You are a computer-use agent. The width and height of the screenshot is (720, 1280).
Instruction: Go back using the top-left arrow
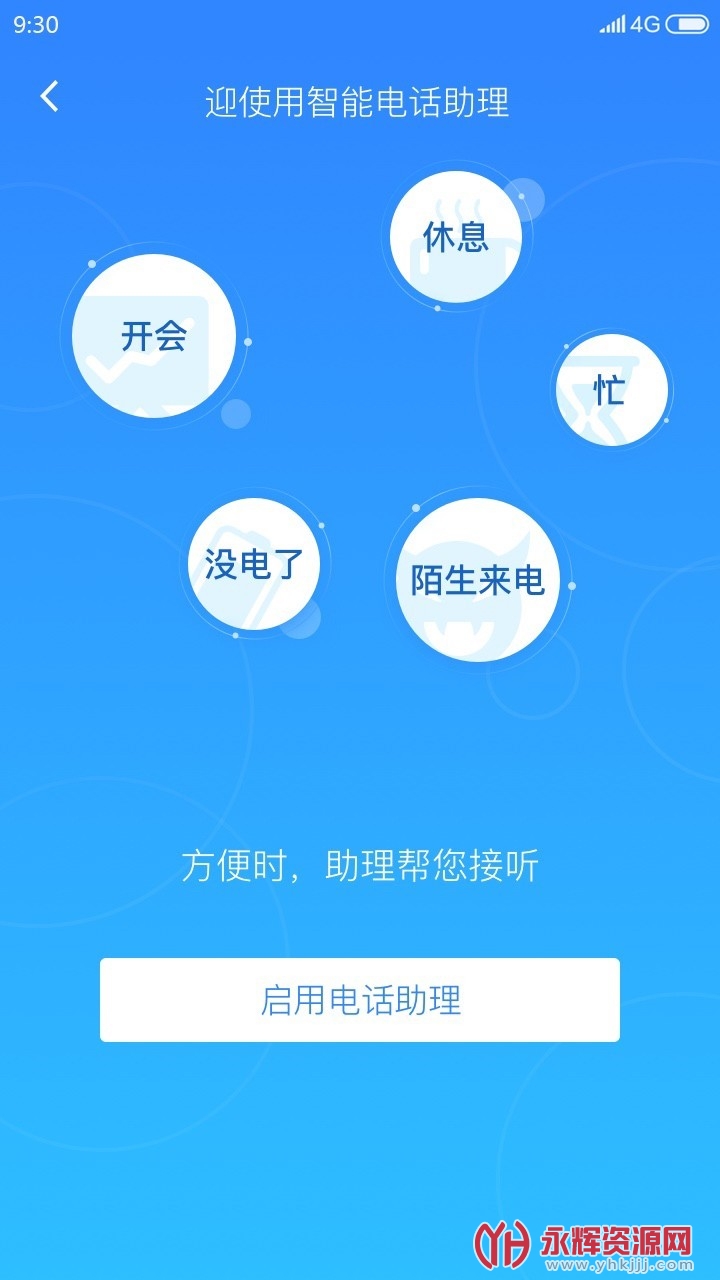coord(49,97)
